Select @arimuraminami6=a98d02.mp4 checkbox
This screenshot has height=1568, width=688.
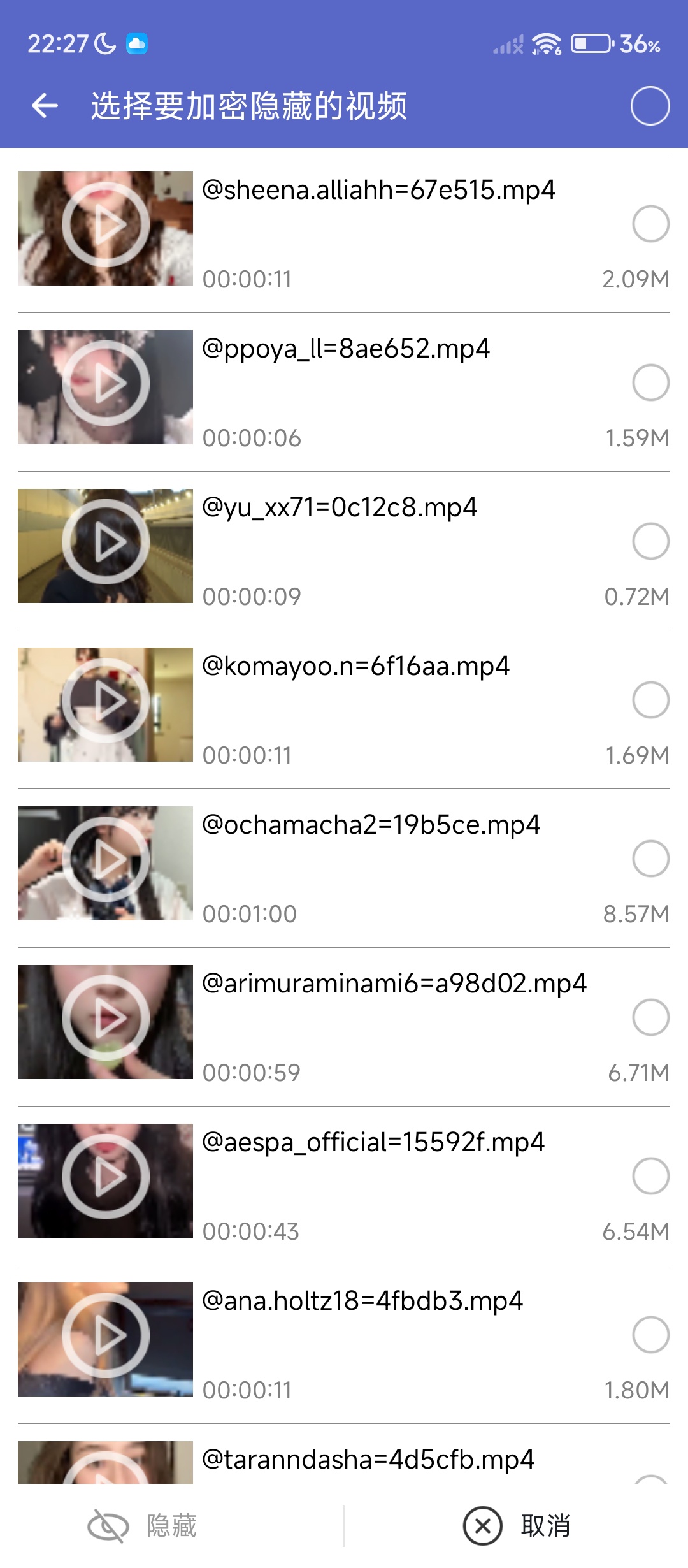pyautogui.click(x=650, y=1017)
